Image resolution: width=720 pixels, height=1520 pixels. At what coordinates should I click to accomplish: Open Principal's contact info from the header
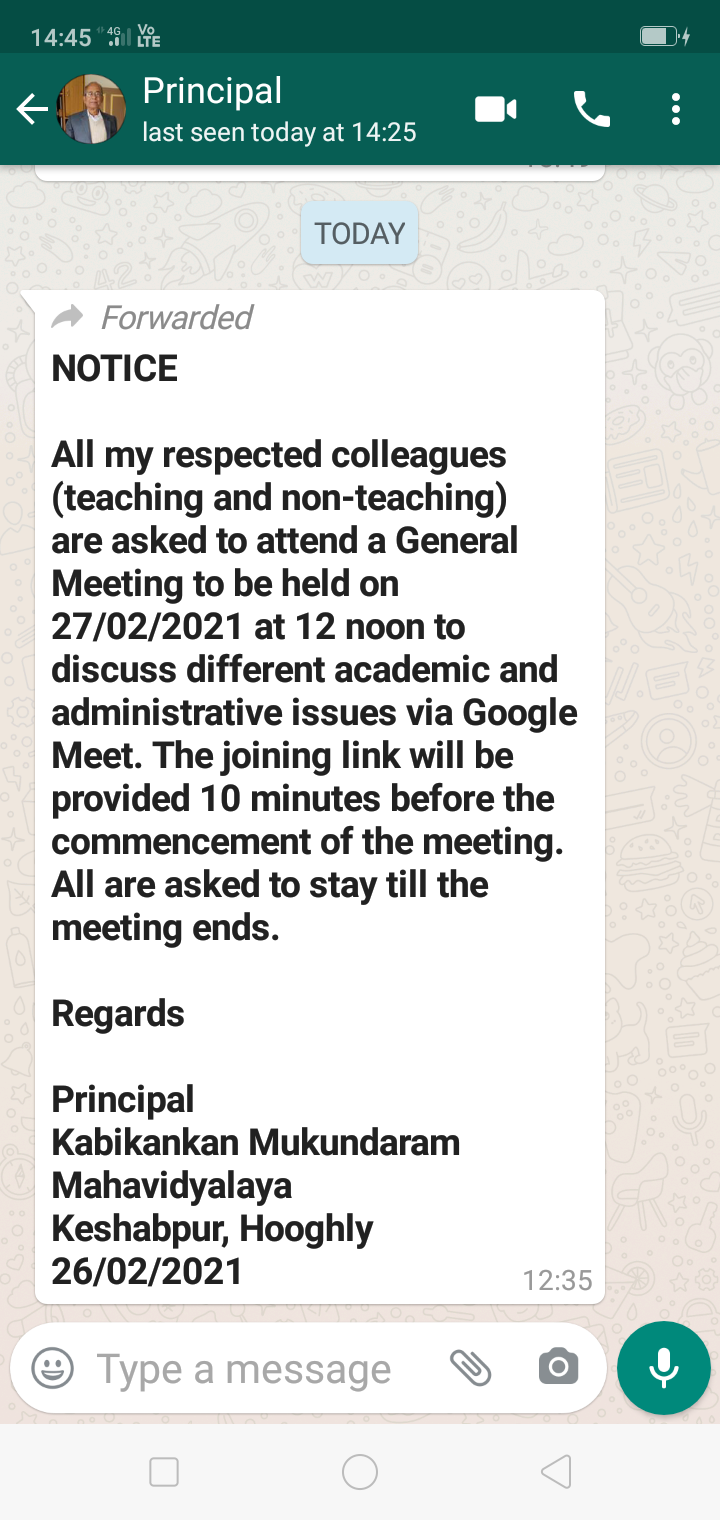[x=279, y=109]
